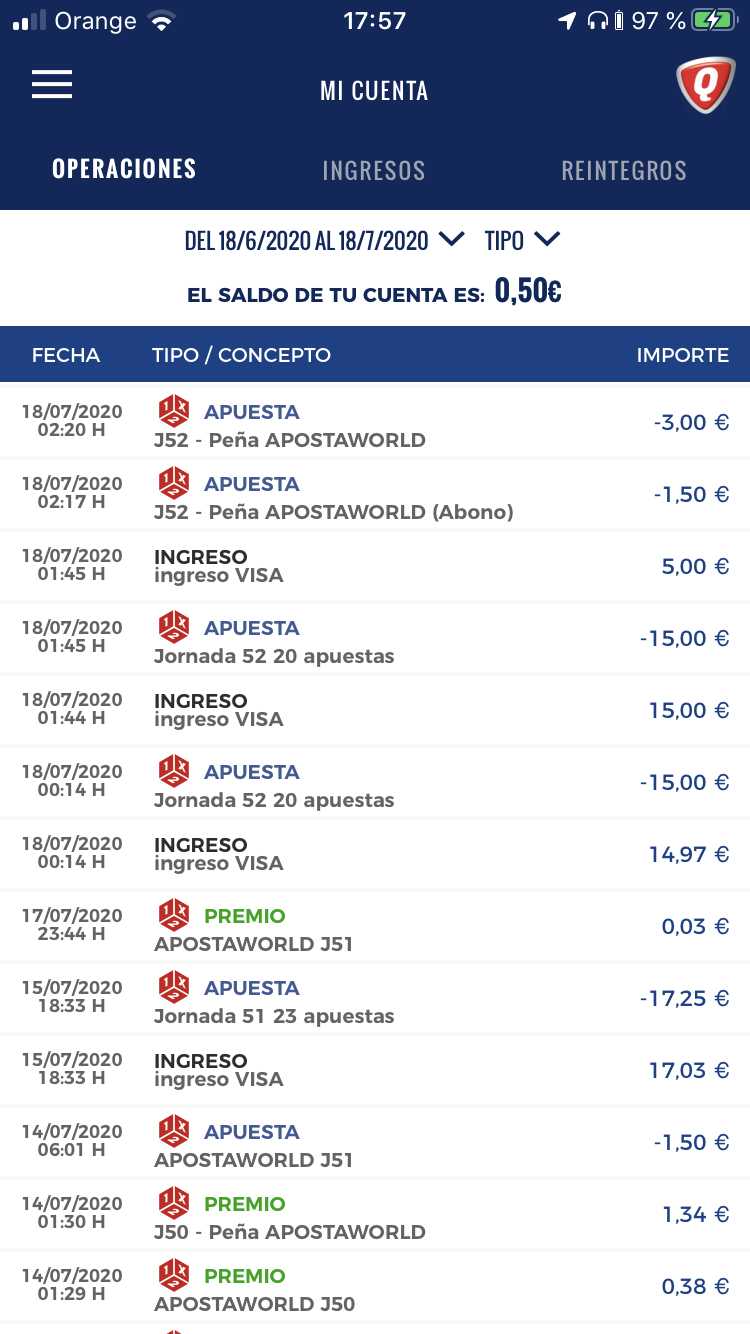
Task: Open the Tipo filter dropdown
Action: pos(521,240)
